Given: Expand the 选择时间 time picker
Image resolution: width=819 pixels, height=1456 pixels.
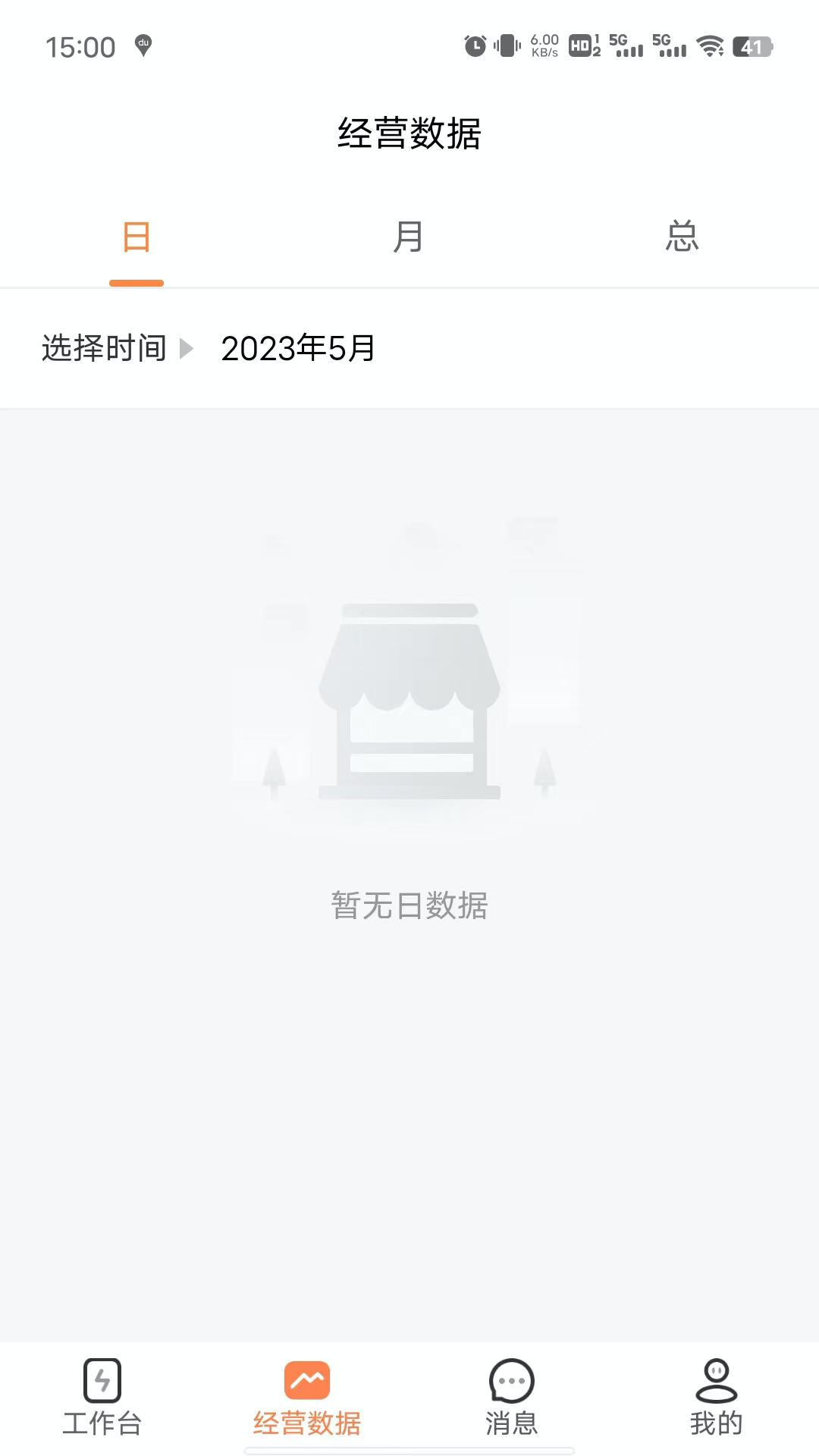Looking at the screenshot, I should (104, 347).
